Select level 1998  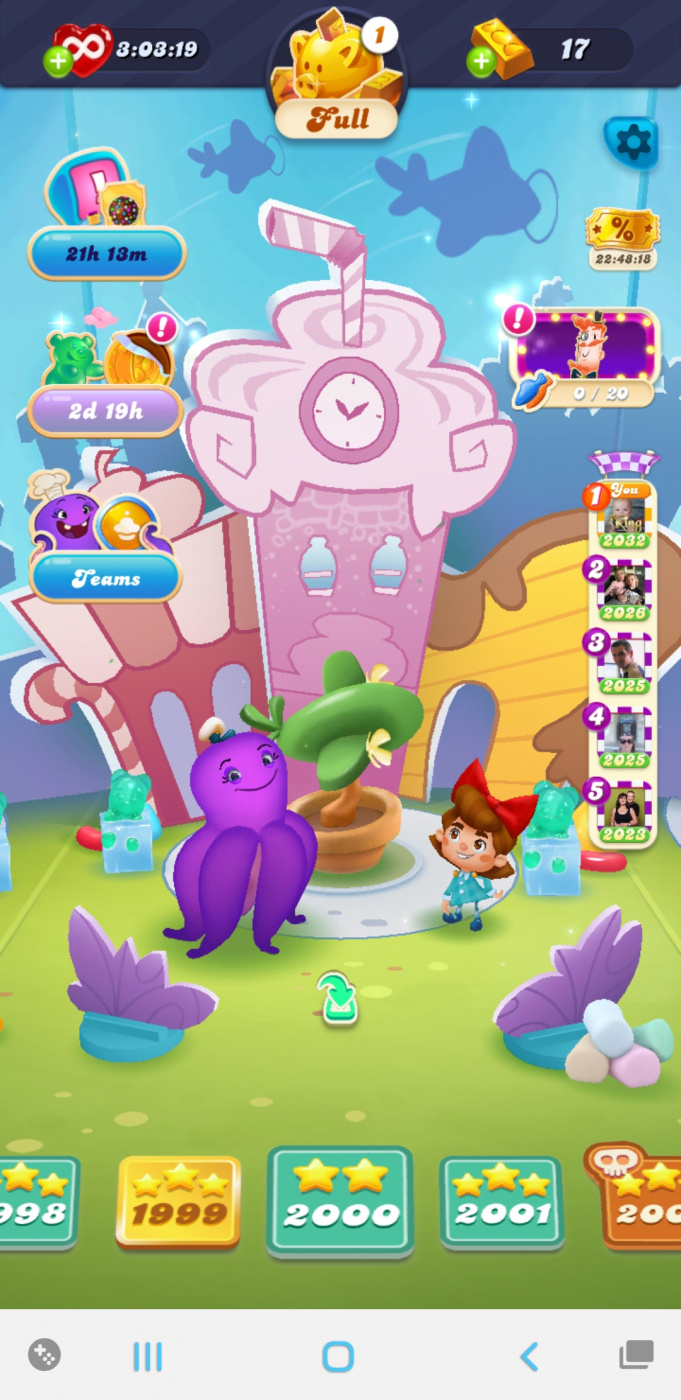pyautogui.click(x=38, y=1200)
